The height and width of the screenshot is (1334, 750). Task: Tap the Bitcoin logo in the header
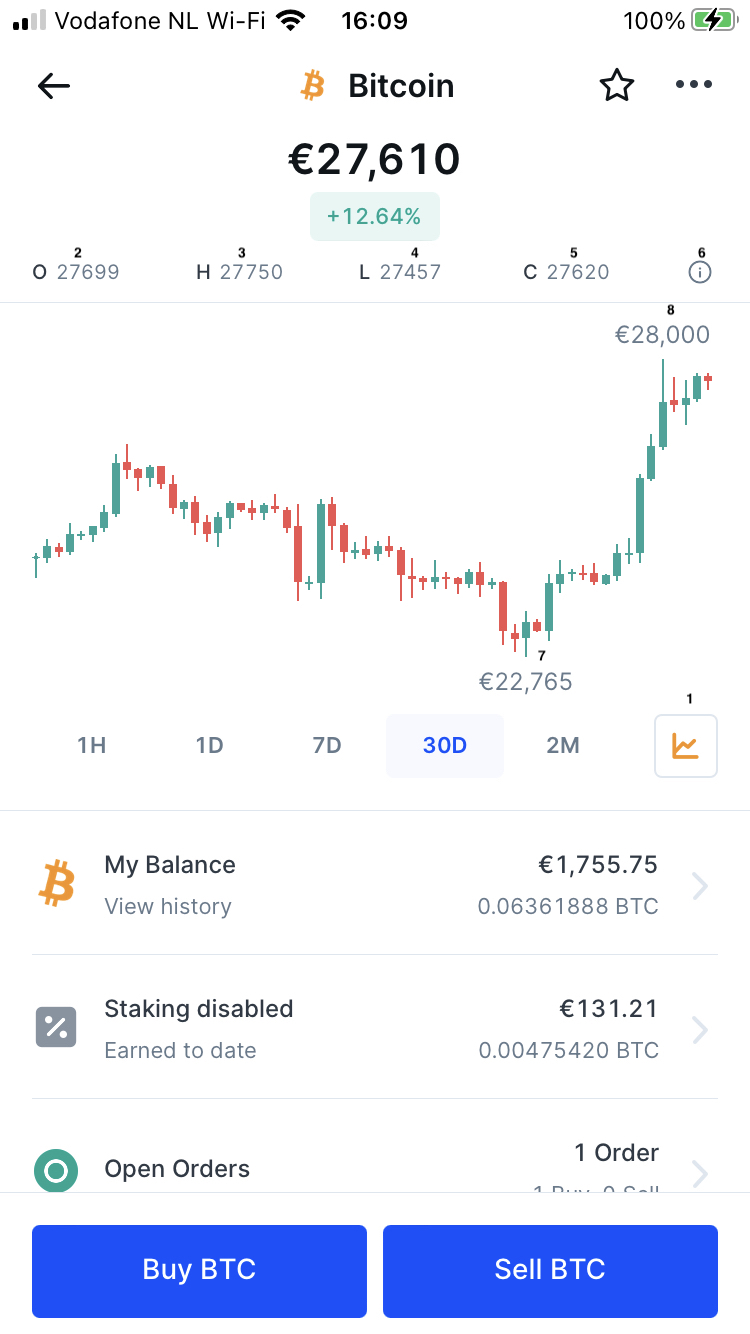point(313,85)
